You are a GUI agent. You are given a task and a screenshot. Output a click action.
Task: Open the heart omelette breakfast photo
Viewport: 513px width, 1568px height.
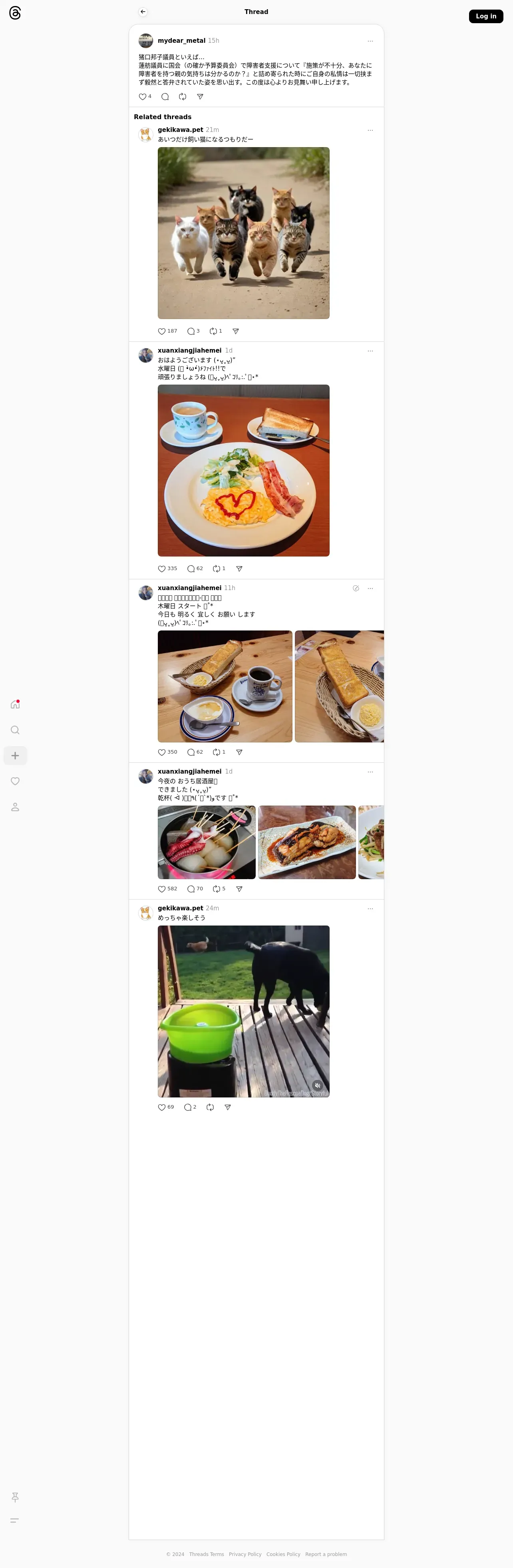[x=243, y=471]
